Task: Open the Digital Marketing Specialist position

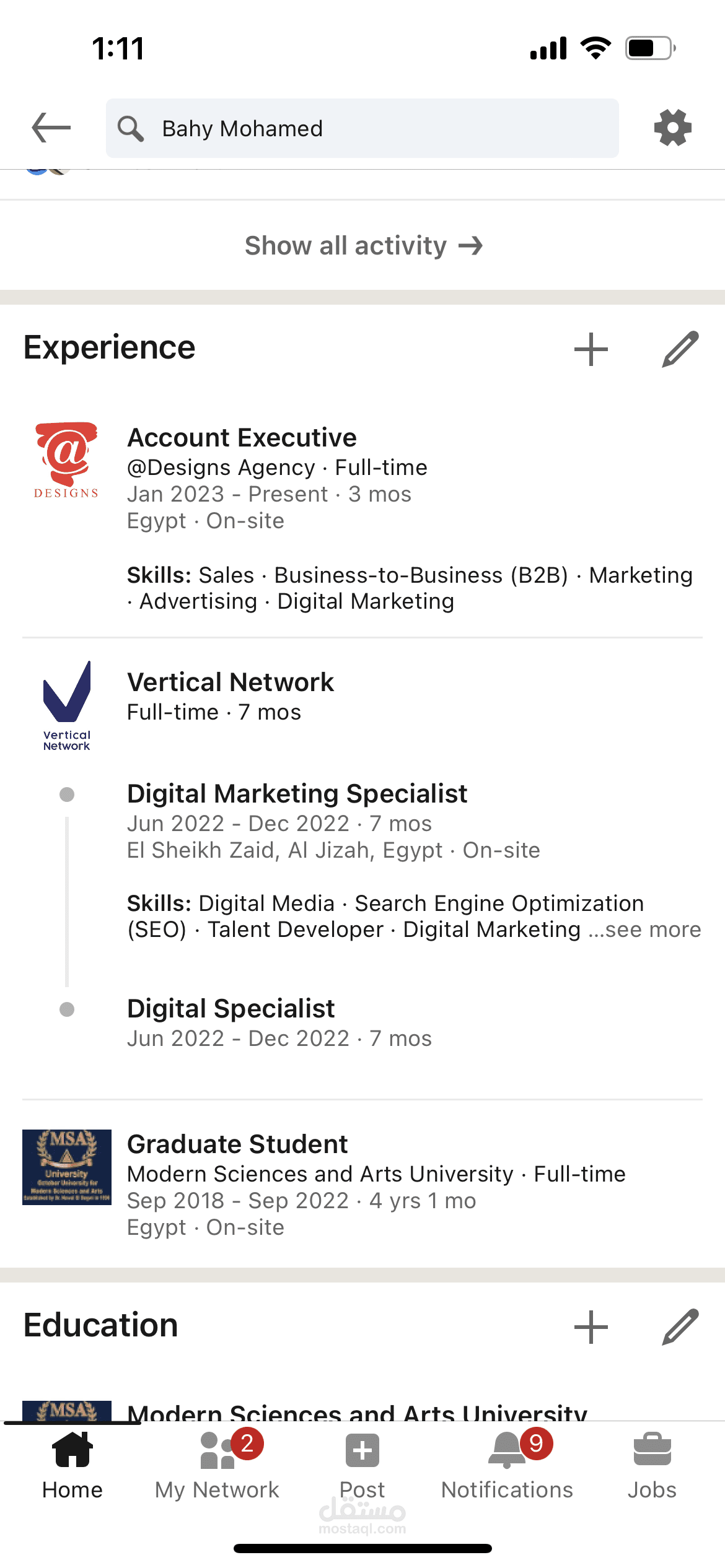Action: click(297, 793)
